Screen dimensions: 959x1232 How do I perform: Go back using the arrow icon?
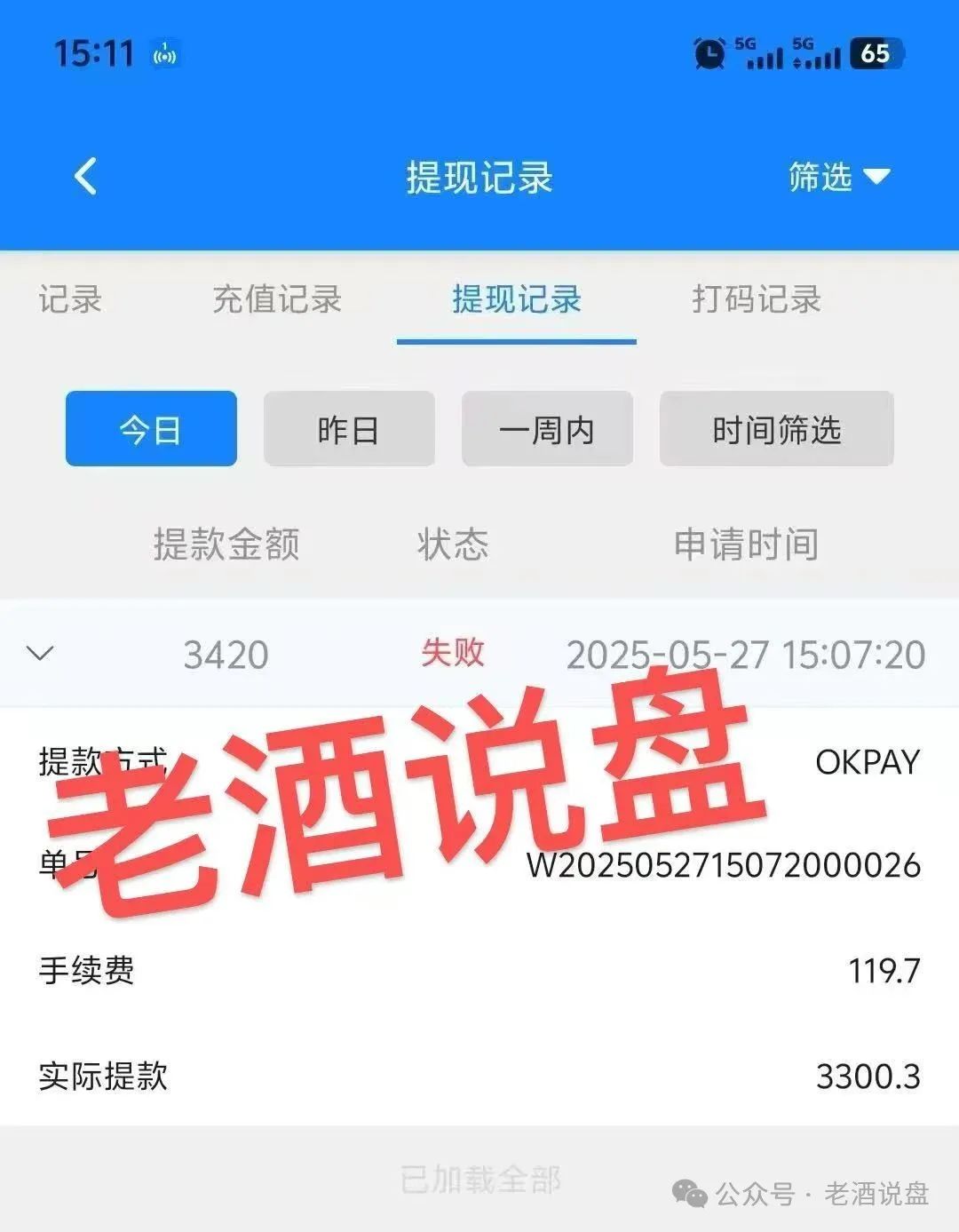85,176
